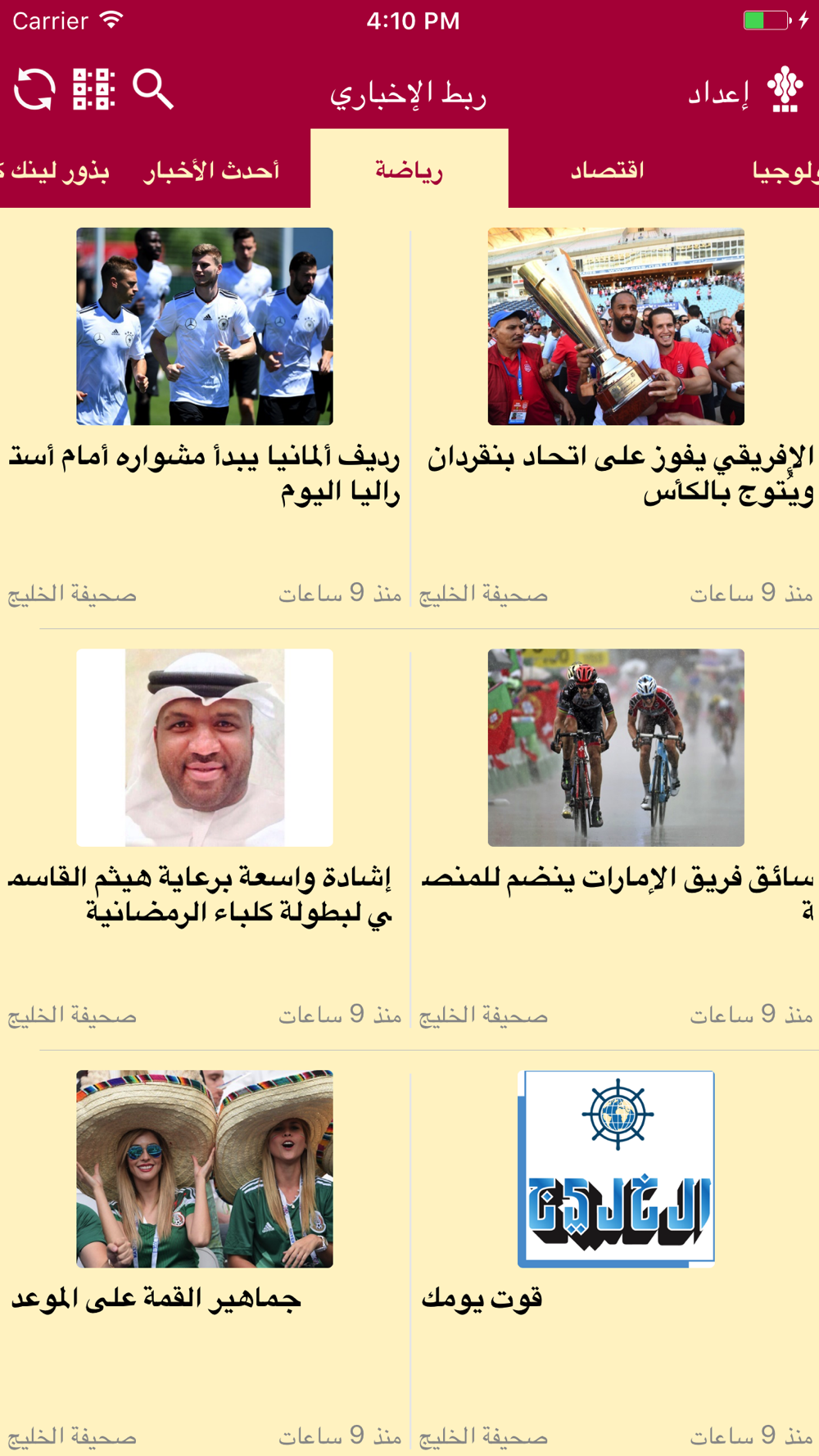The height and width of the screenshot is (1456, 819).
Task: Switch to the اقتصاد tab
Action: coord(607,170)
